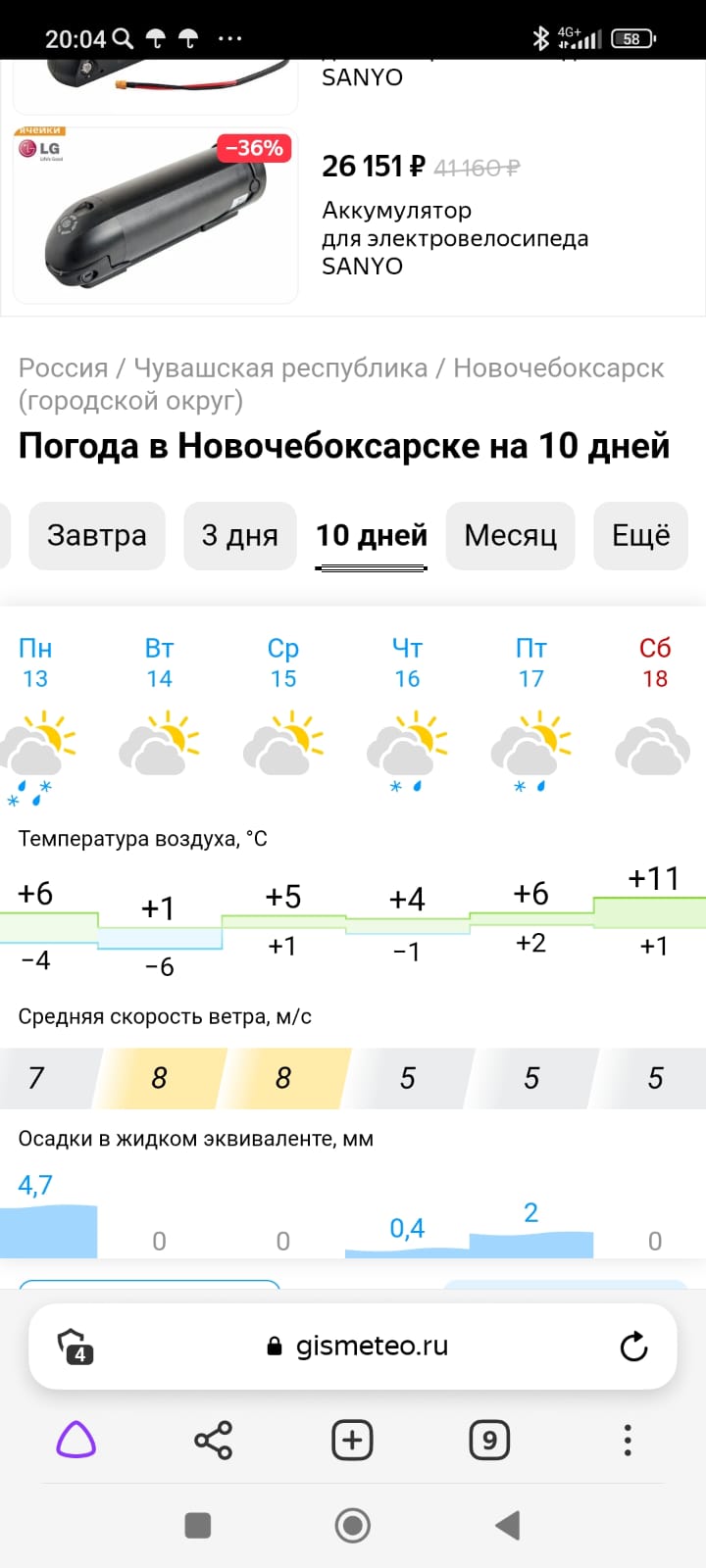Switch to the Завтра forecast tab

tap(96, 535)
